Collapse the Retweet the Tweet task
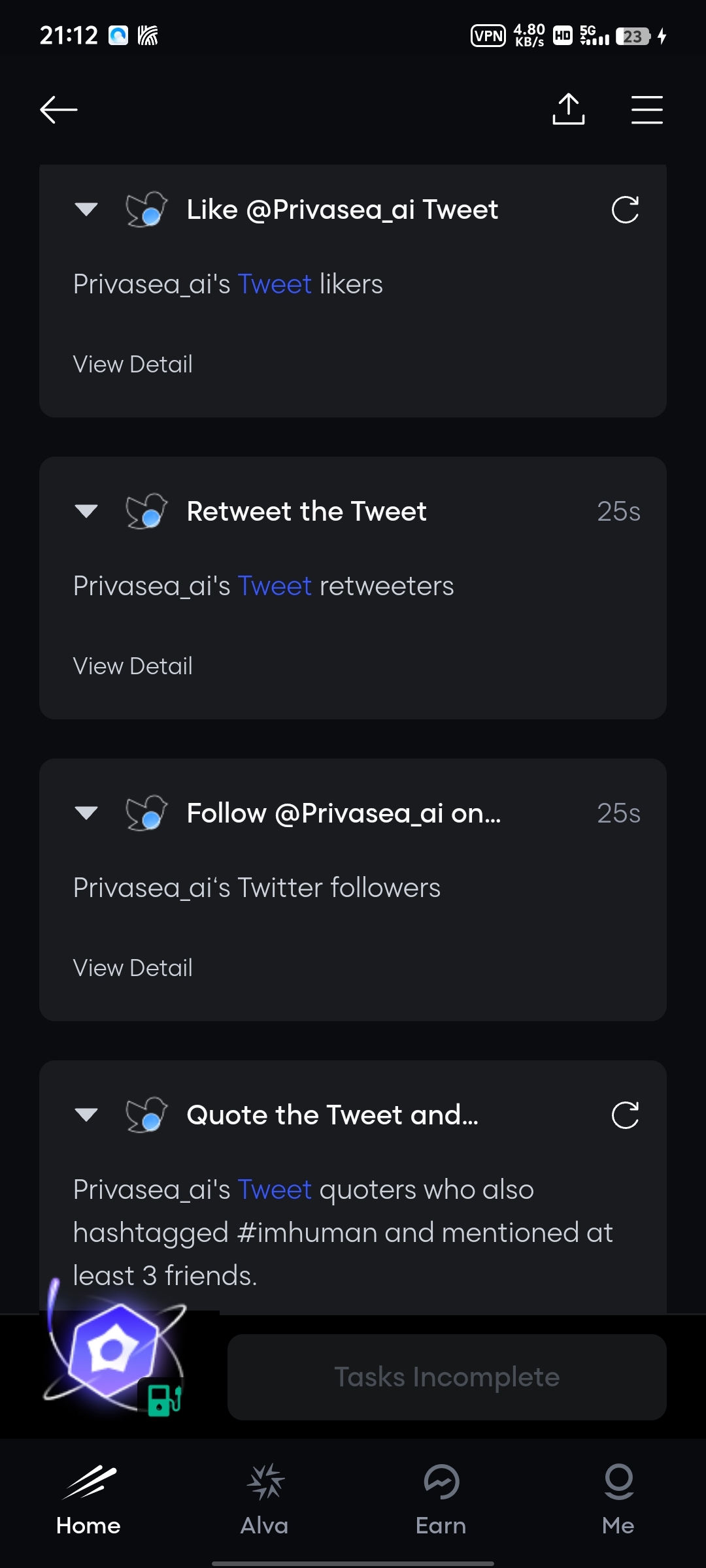 point(86,511)
